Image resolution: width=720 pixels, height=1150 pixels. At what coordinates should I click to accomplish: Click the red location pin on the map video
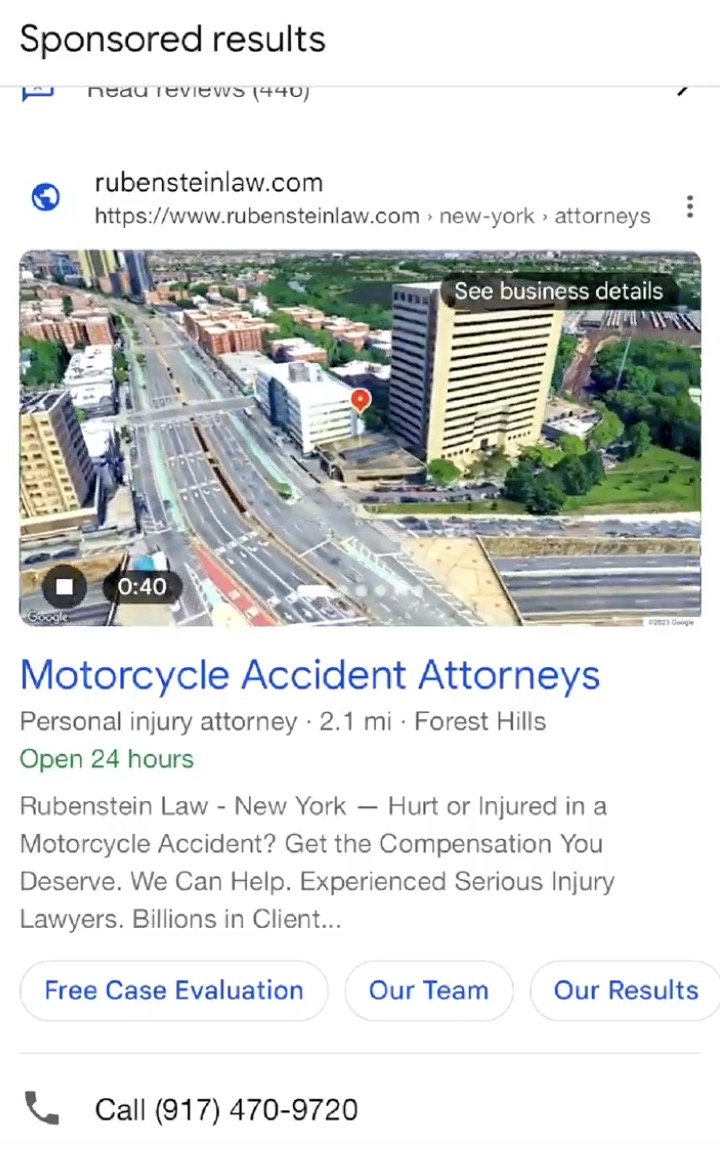click(x=360, y=400)
